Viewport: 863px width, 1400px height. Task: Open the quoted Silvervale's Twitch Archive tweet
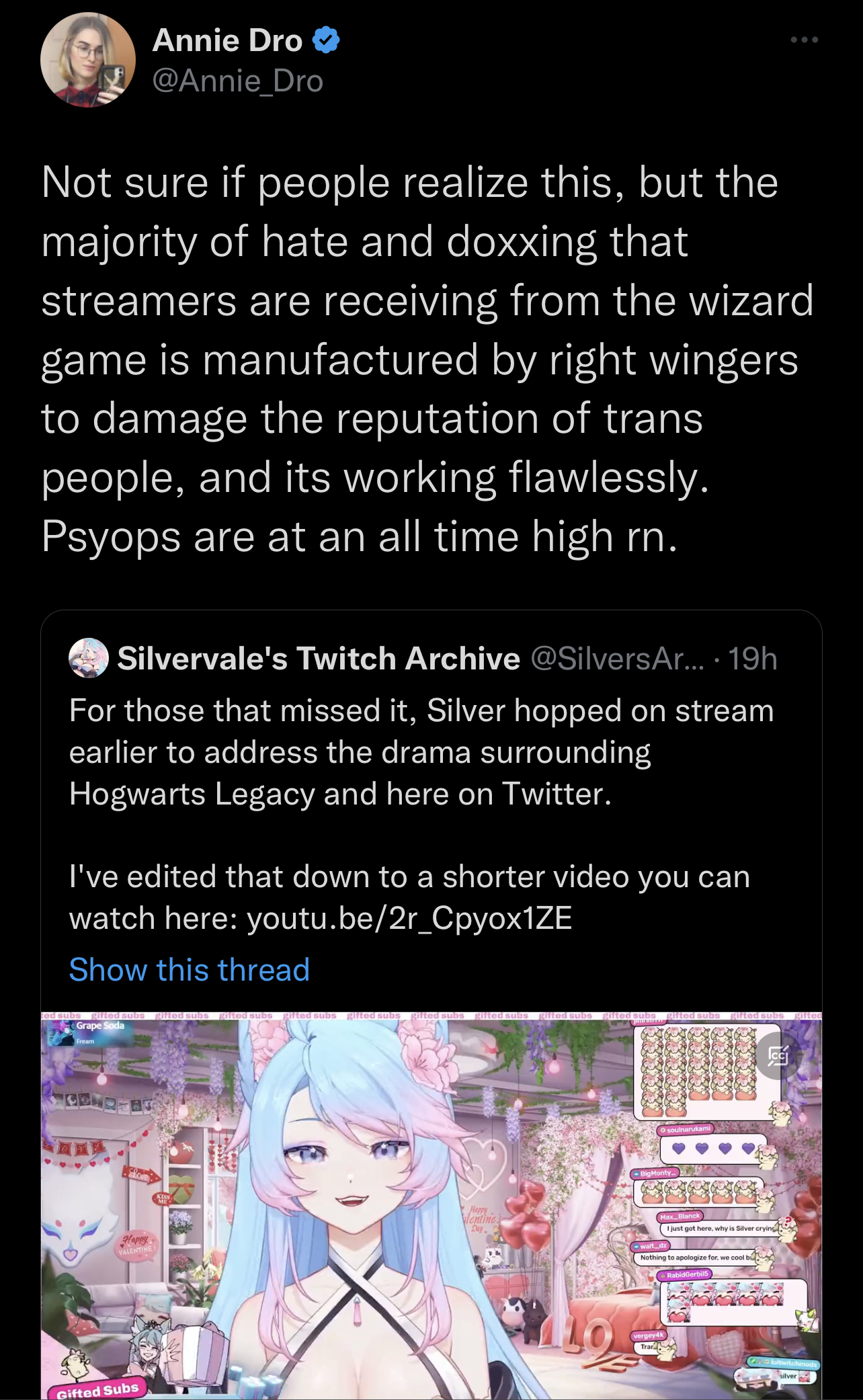(431, 807)
